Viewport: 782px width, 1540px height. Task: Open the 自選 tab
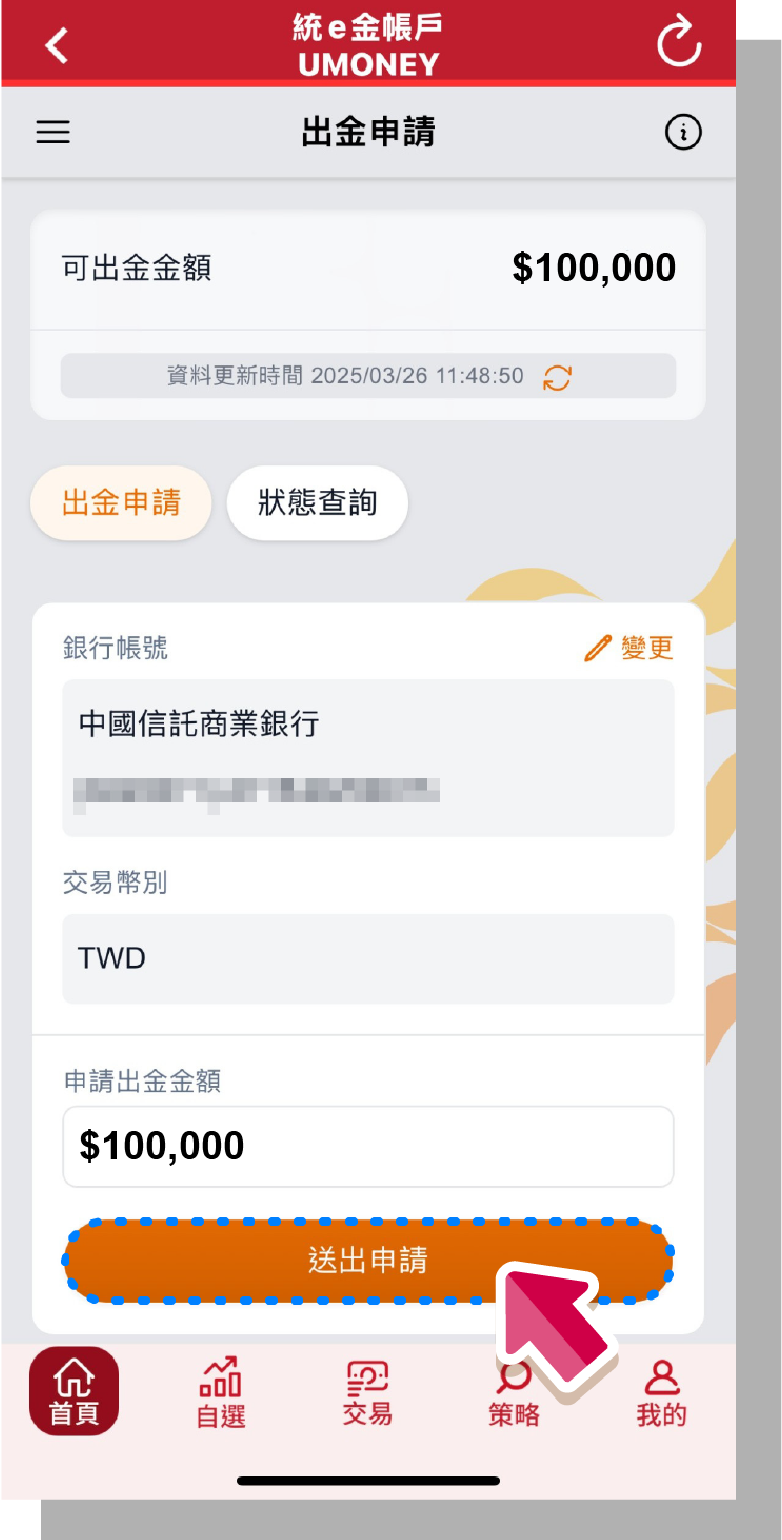(x=221, y=1391)
